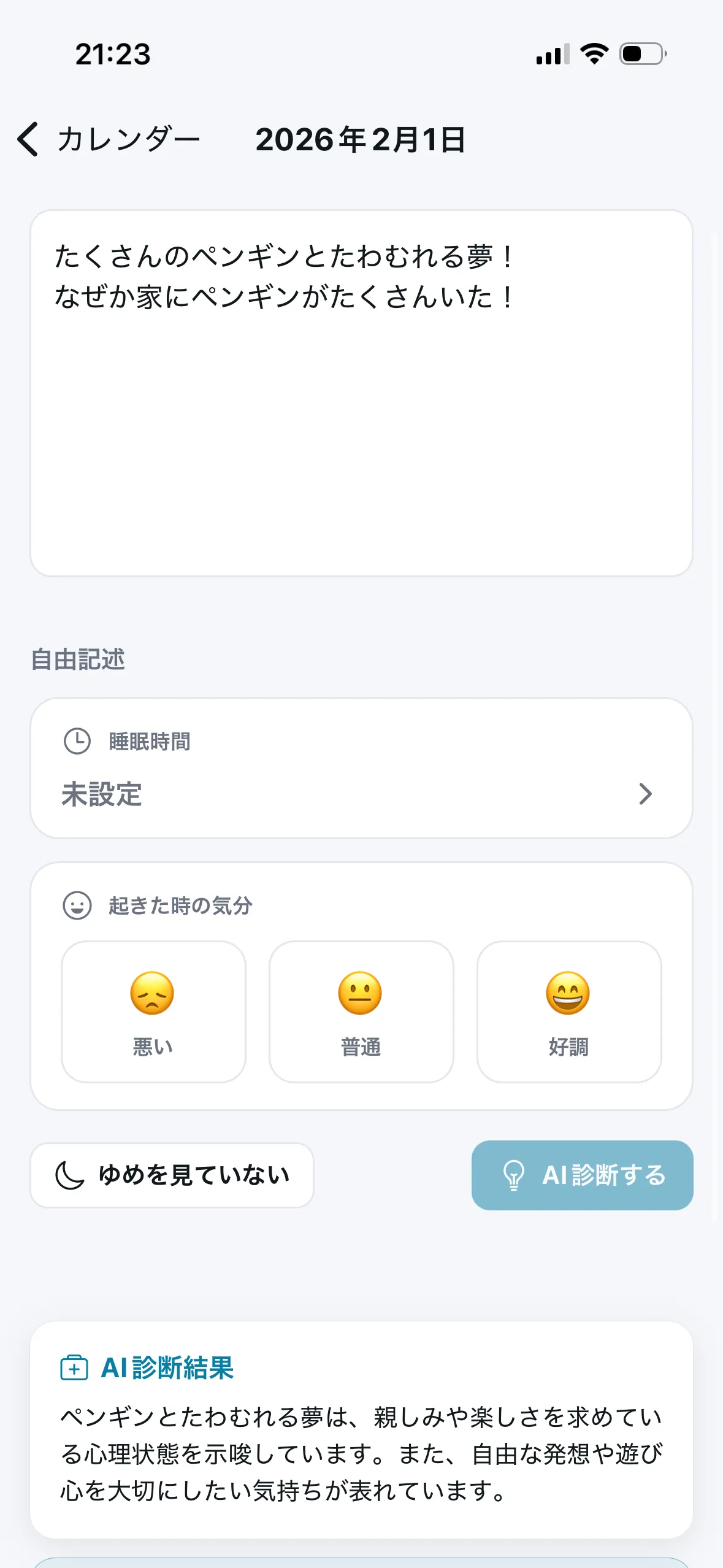Return to calendar via カレンダー link

128,139
